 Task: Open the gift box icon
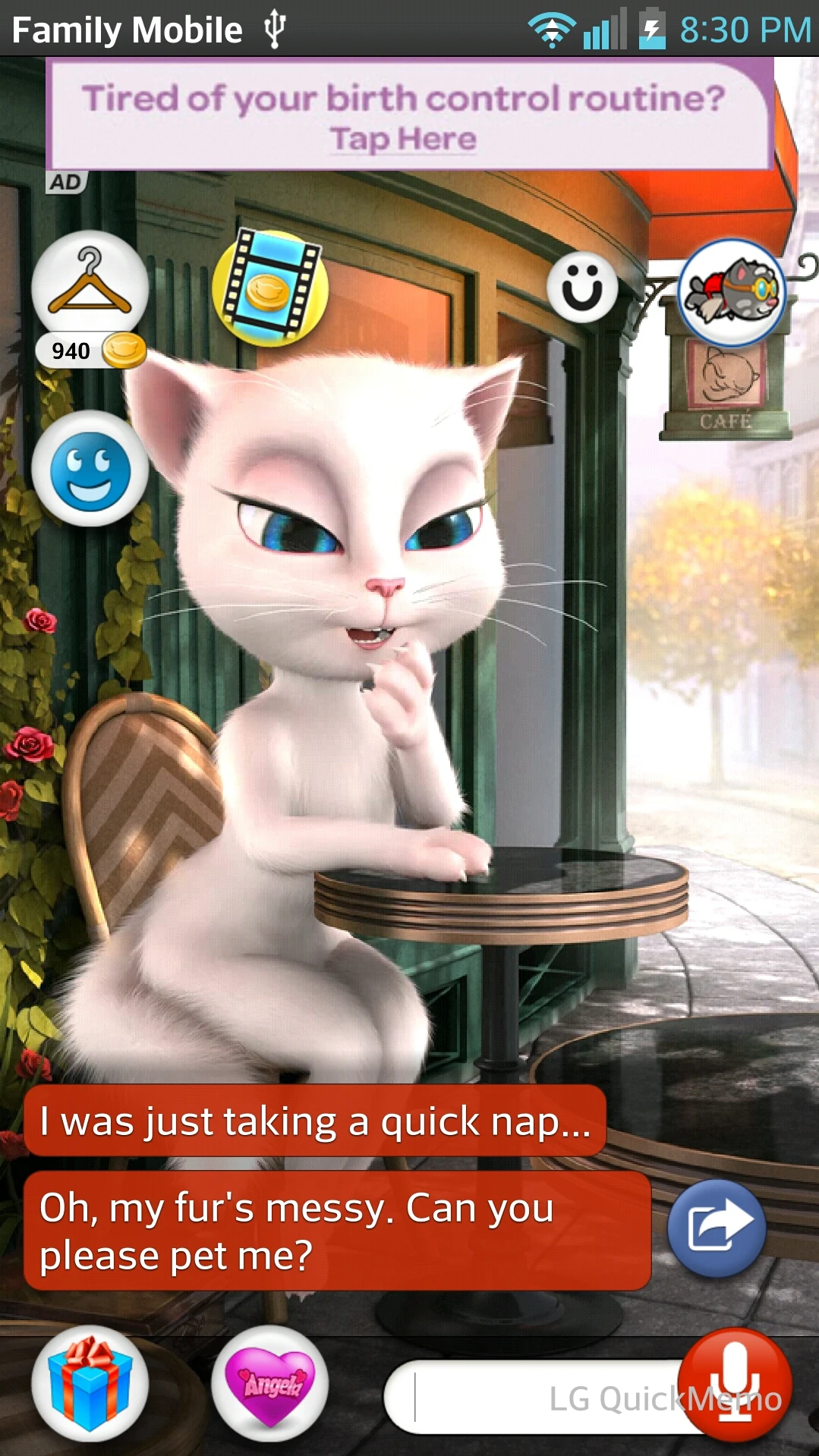click(90, 1384)
